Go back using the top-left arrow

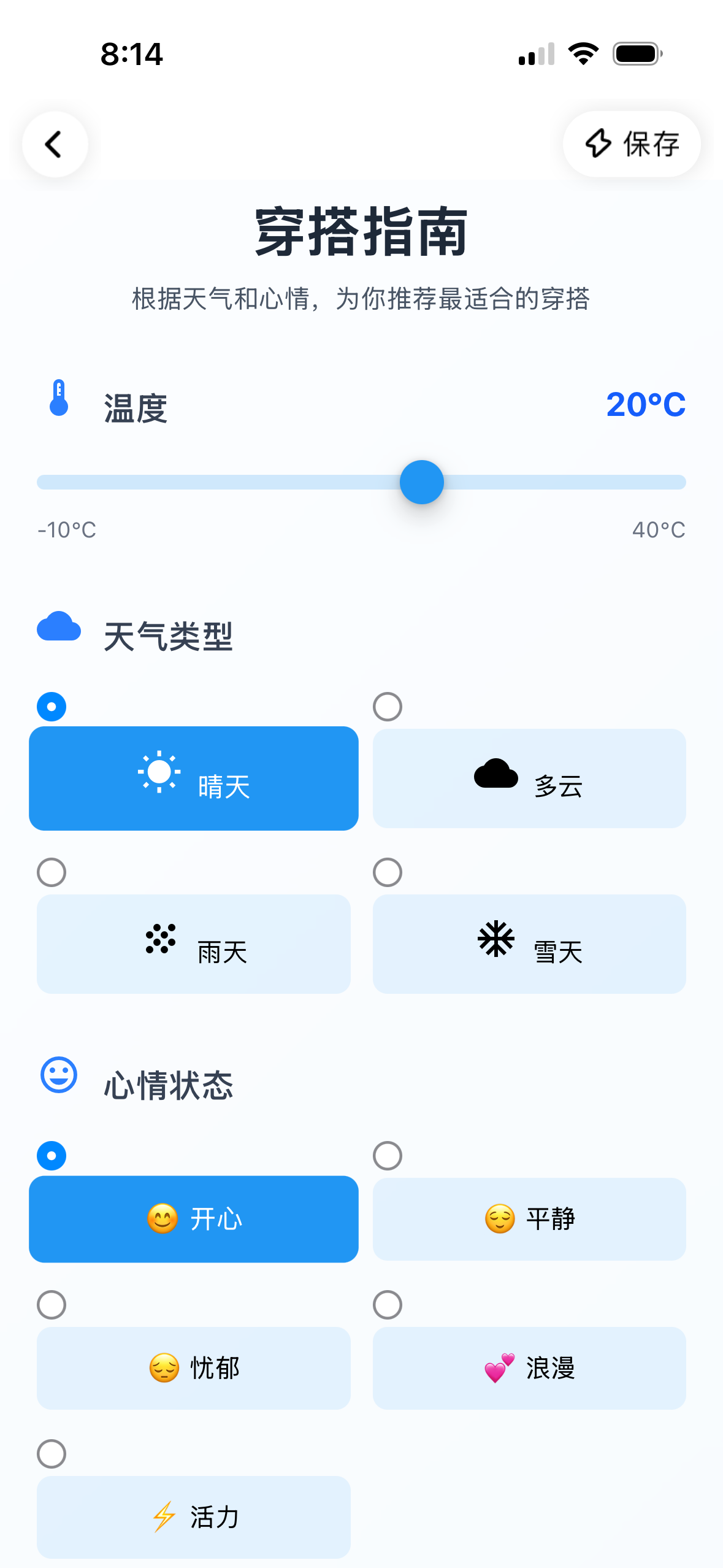click(55, 145)
